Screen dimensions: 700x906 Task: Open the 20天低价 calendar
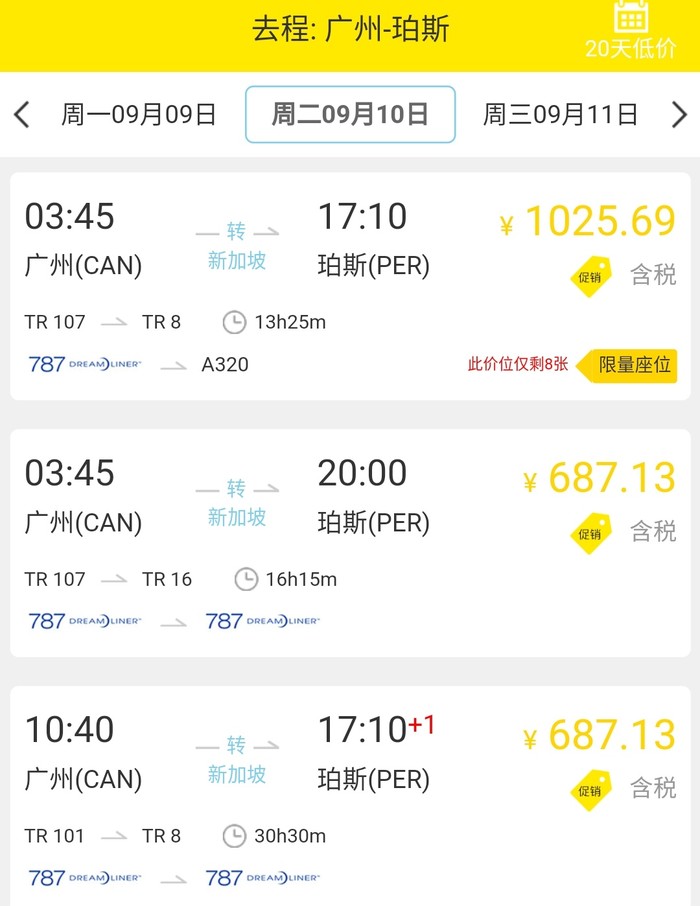click(x=631, y=31)
